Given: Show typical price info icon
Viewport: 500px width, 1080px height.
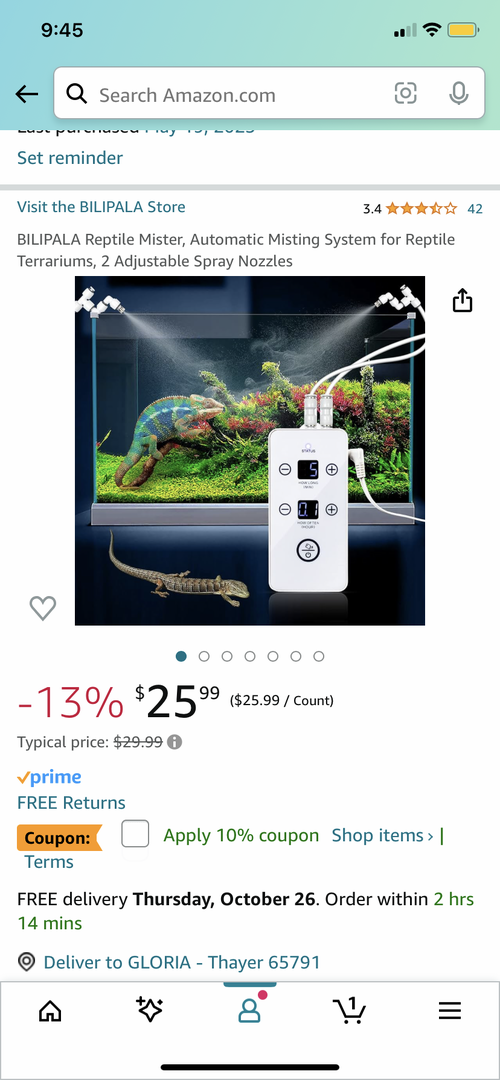Looking at the screenshot, I should click(x=175, y=742).
